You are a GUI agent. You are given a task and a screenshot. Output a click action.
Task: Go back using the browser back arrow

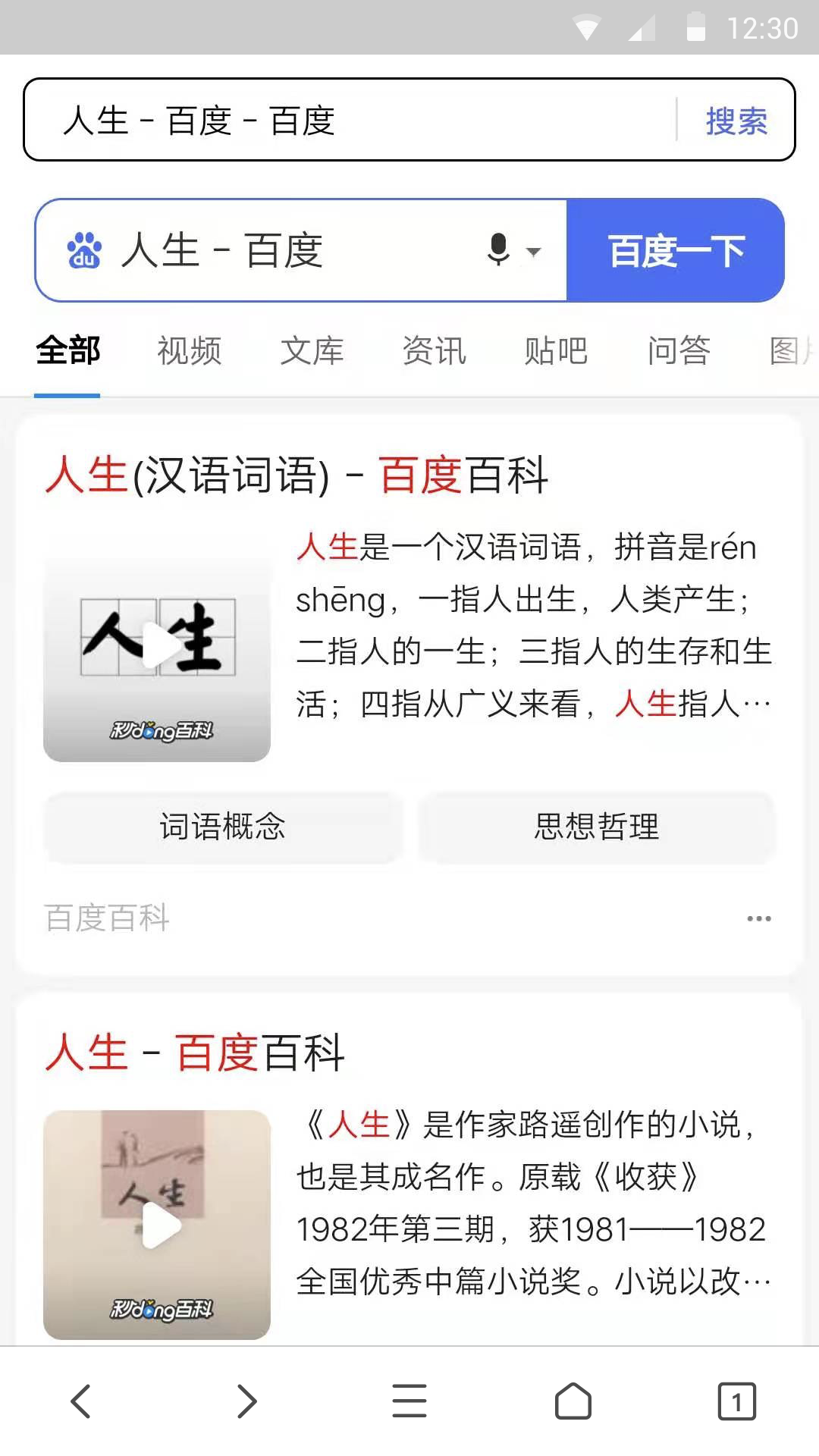(81, 1401)
